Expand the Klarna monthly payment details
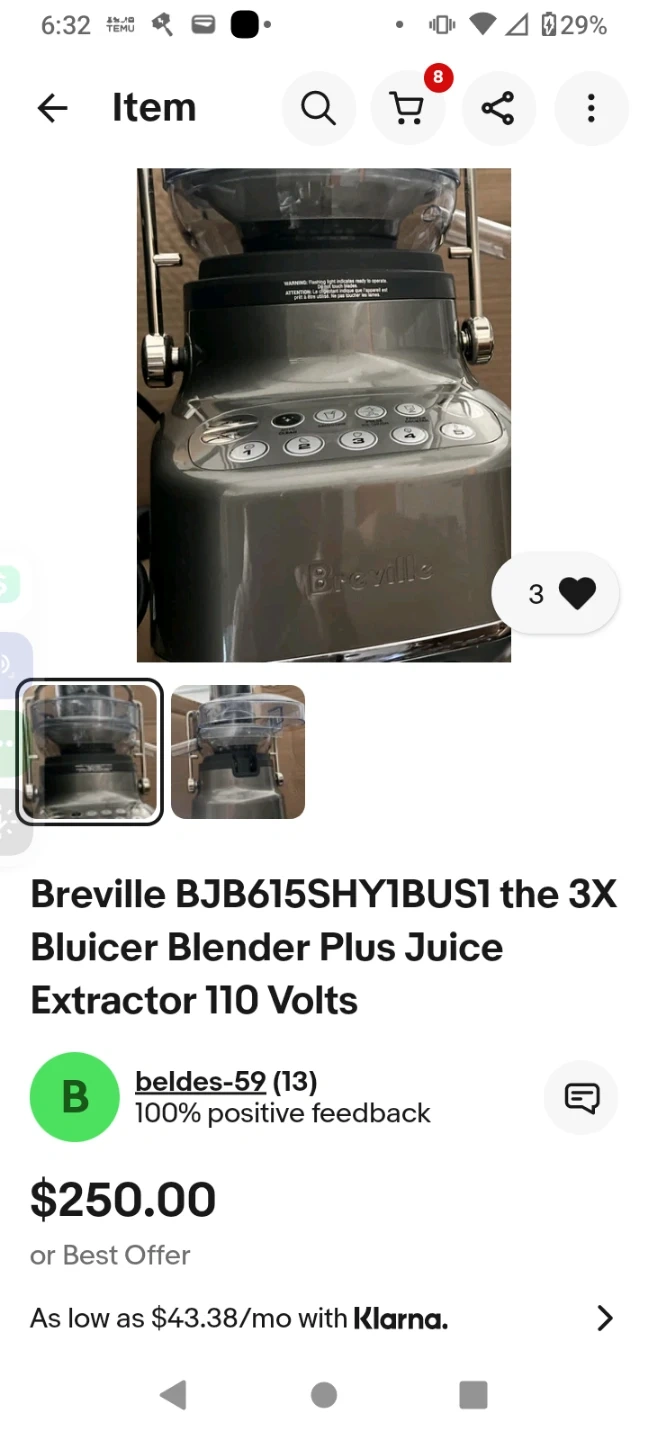 point(604,1318)
